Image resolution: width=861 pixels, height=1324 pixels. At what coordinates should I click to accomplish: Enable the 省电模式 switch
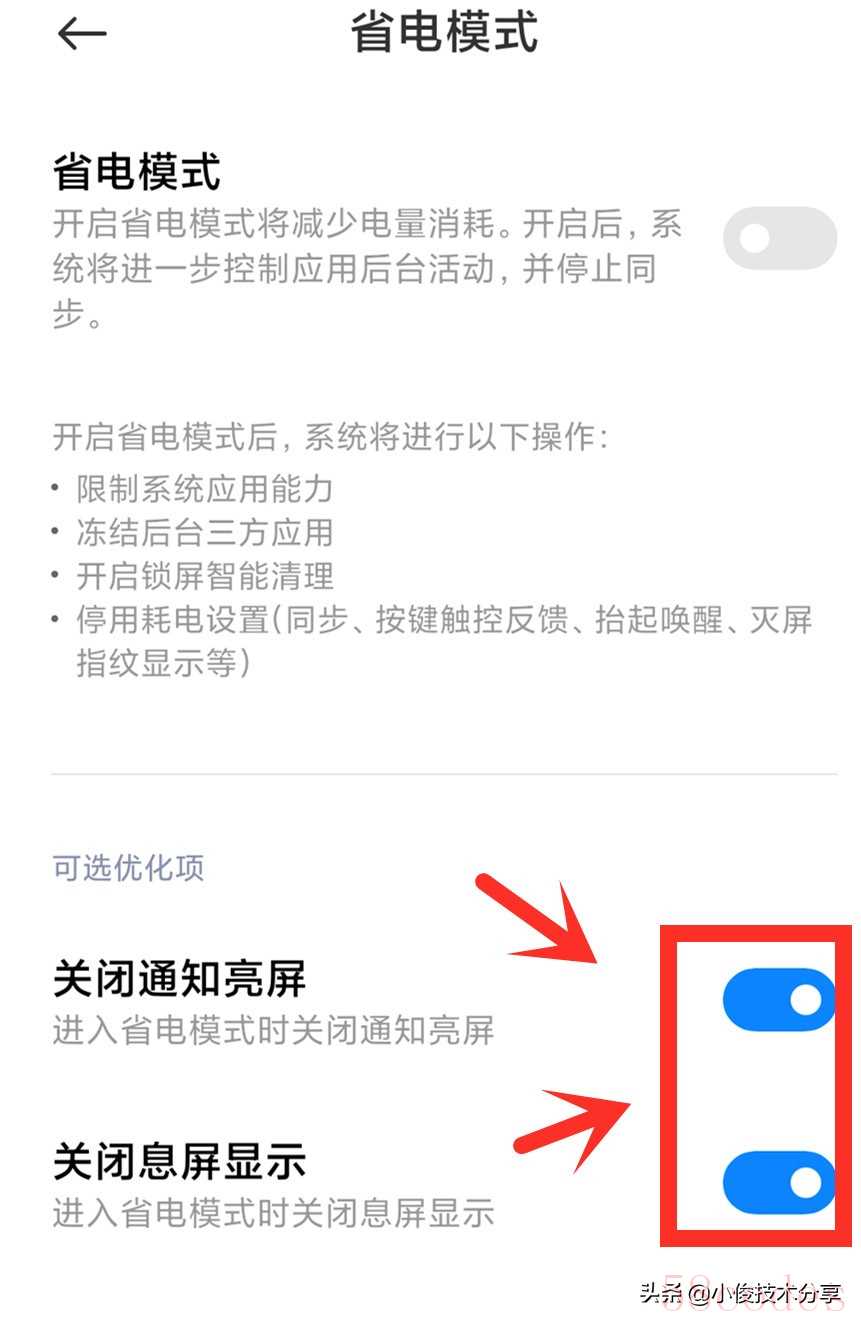pos(779,238)
